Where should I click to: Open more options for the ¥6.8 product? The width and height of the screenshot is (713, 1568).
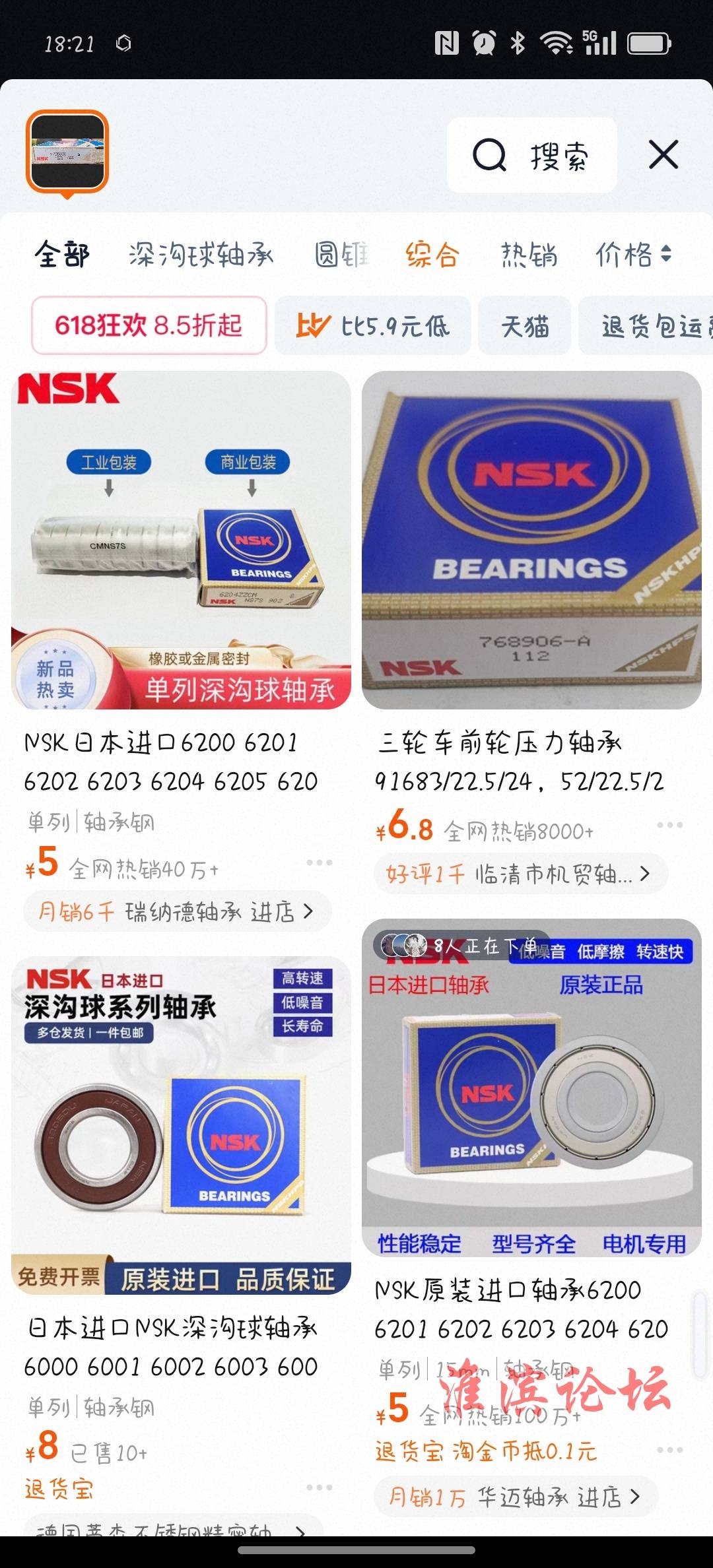click(x=669, y=825)
